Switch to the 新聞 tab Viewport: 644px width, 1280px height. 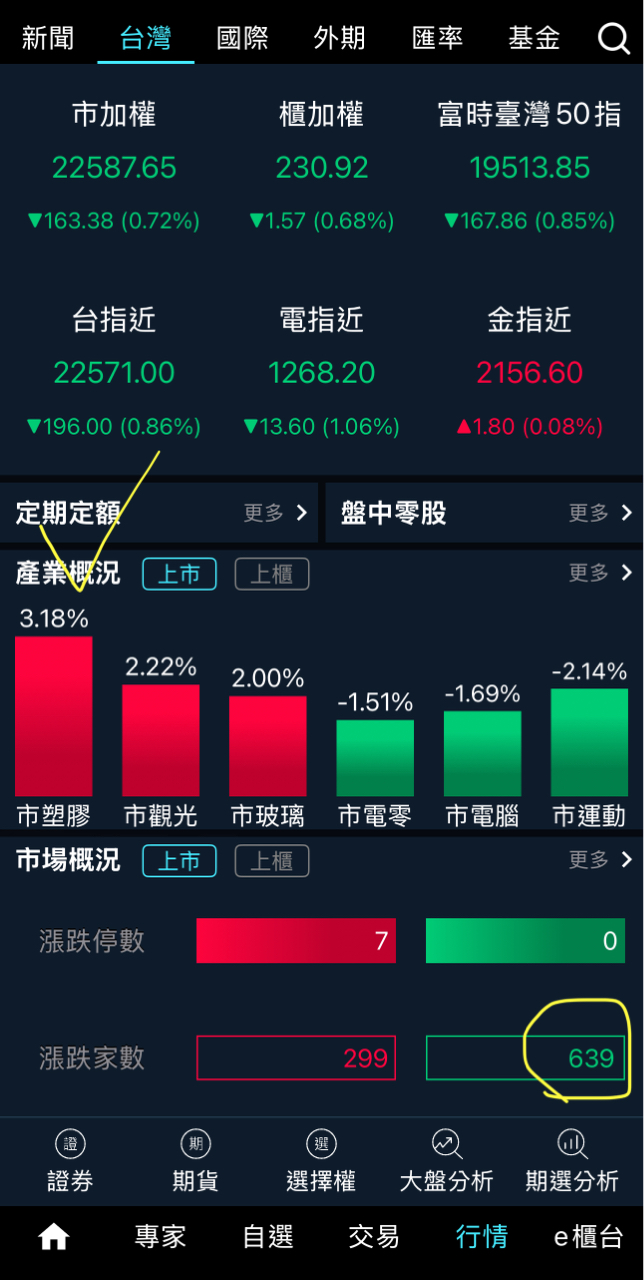48,39
